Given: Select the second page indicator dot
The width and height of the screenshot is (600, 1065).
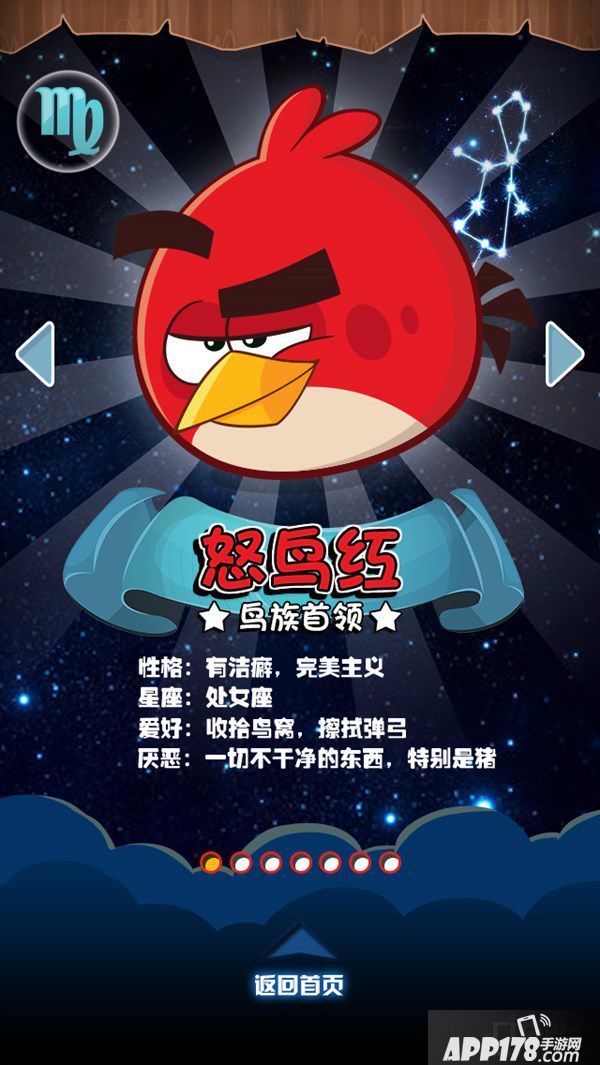Looking at the screenshot, I should coord(241,862).
